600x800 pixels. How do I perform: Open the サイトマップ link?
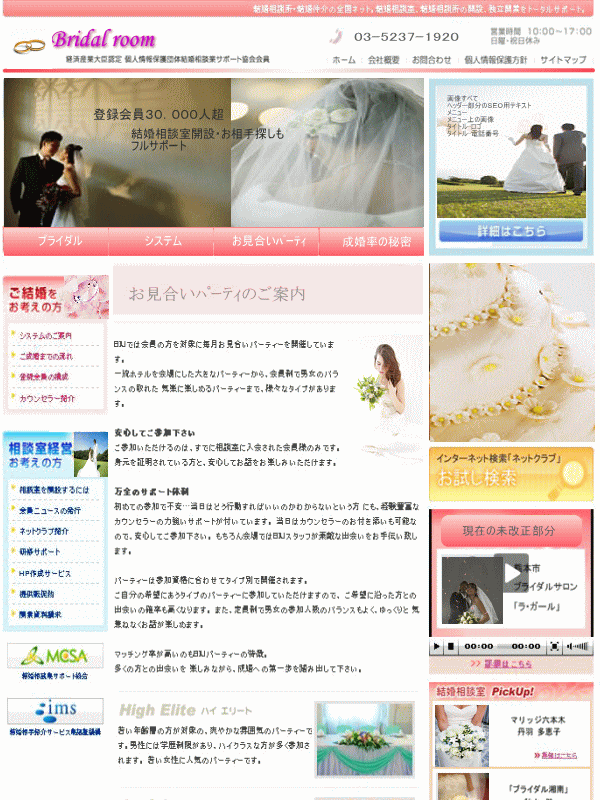[563, 60]
